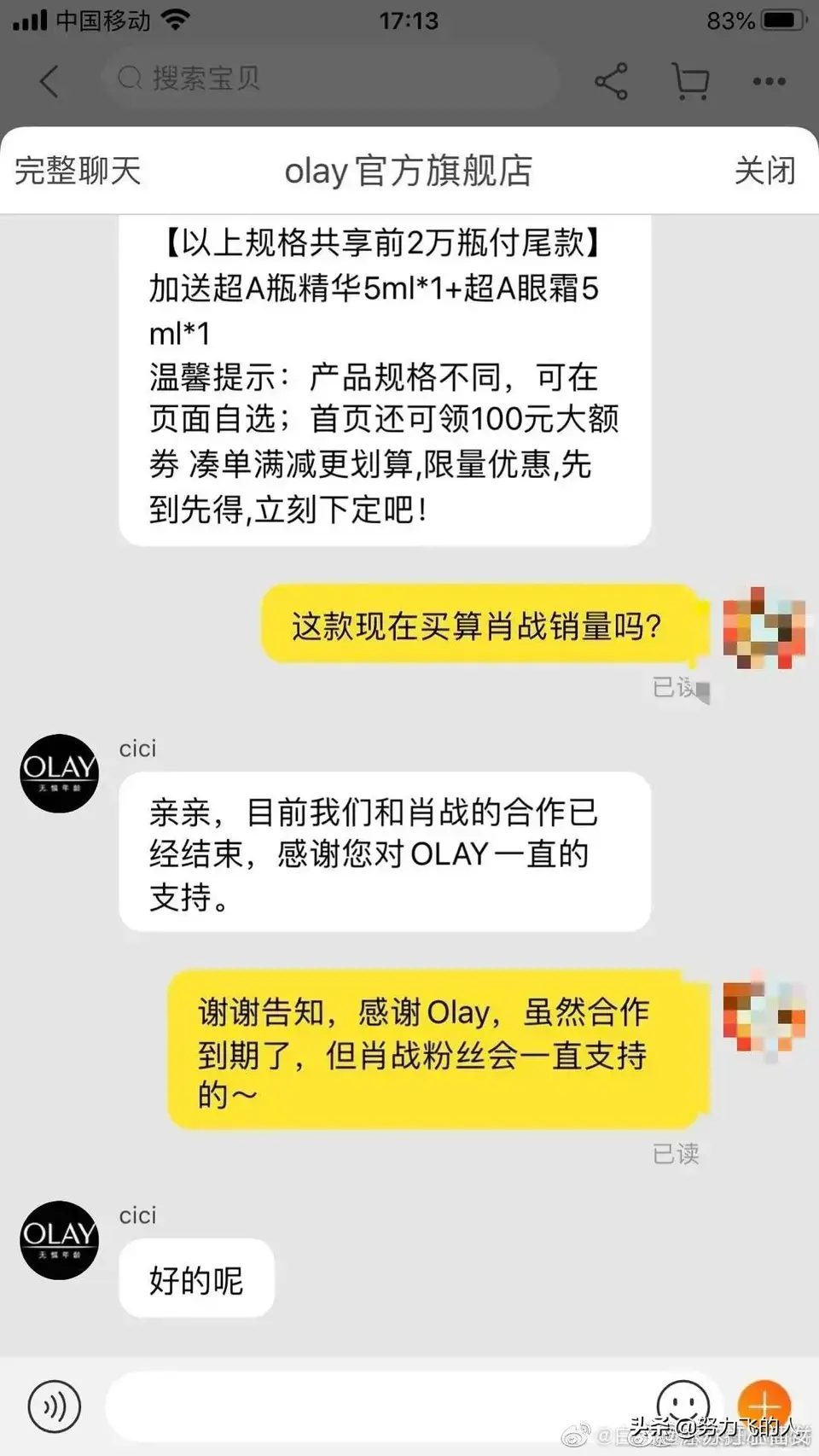Open 完整聊天 full chat view

[78, 171]
